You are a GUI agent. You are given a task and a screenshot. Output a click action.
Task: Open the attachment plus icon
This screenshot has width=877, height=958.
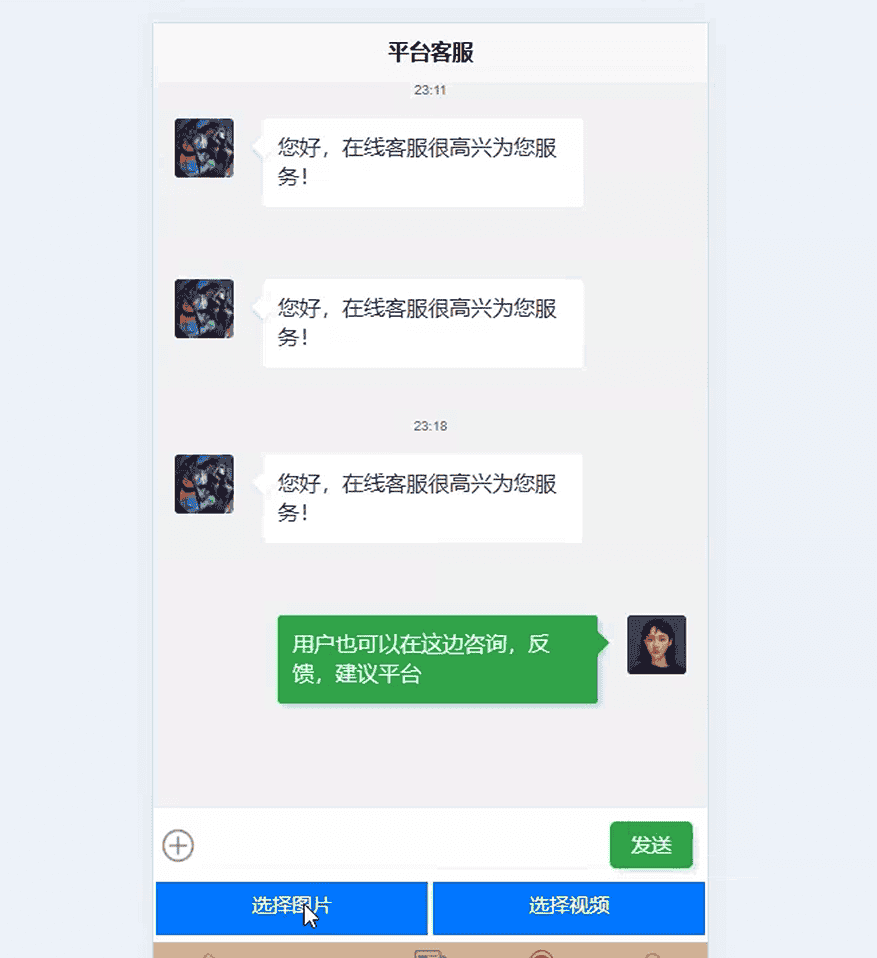click(177, 845)
